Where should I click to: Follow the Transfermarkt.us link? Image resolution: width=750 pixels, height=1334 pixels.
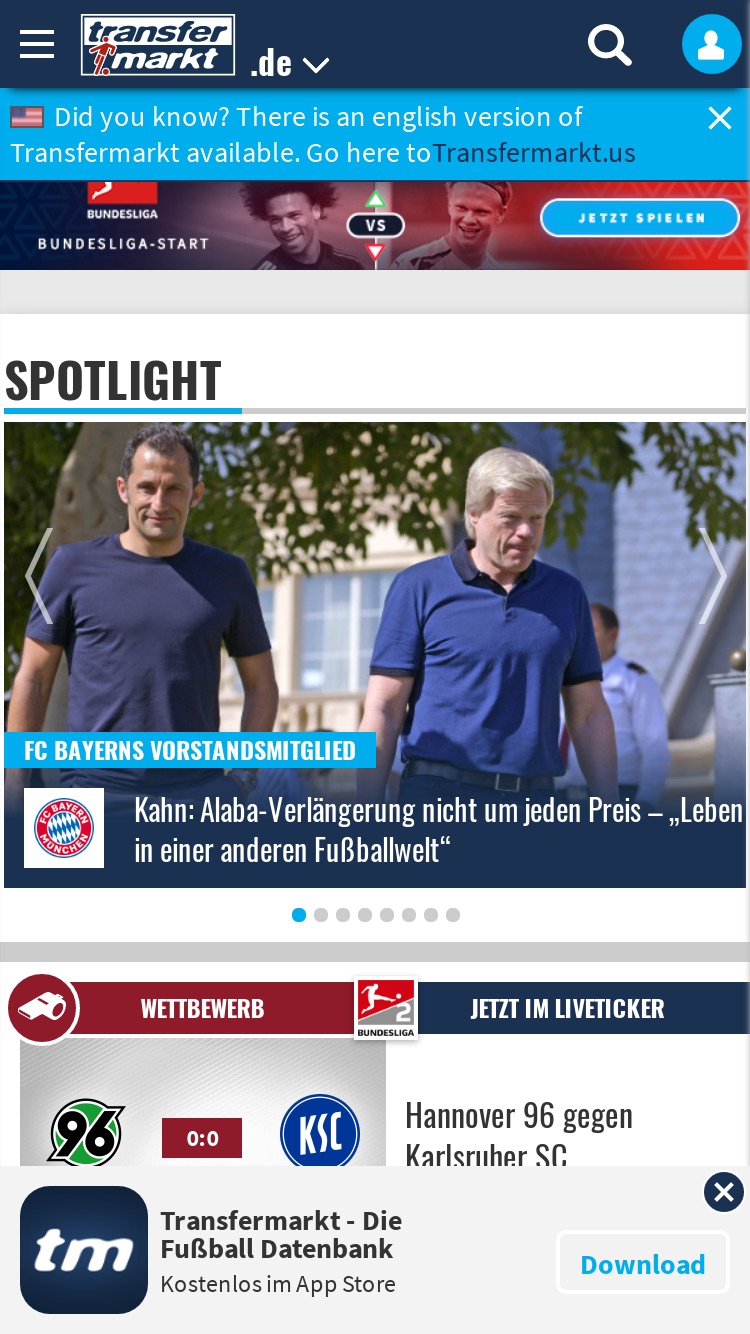(x=533, y=153)
